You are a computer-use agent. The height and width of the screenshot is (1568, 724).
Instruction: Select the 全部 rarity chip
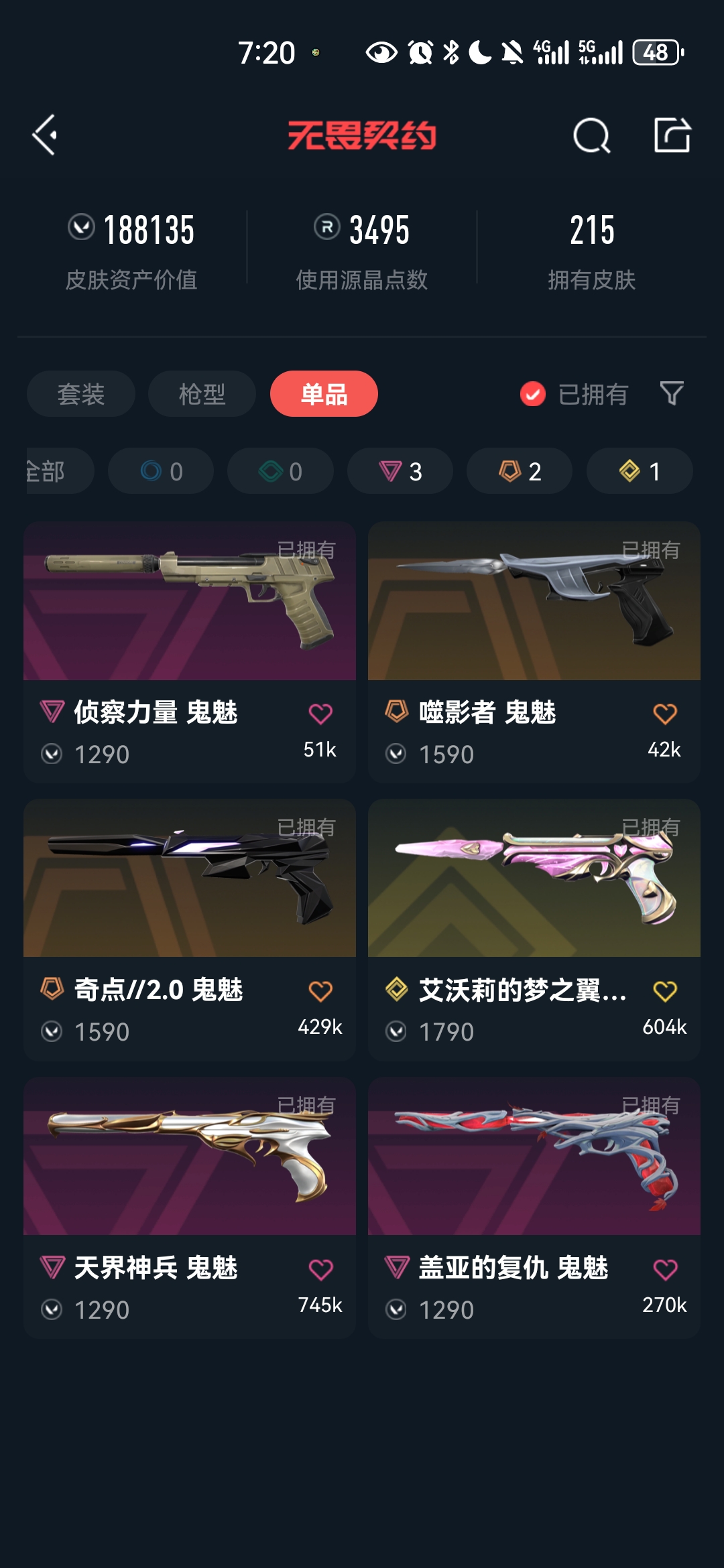pos(54,471)
